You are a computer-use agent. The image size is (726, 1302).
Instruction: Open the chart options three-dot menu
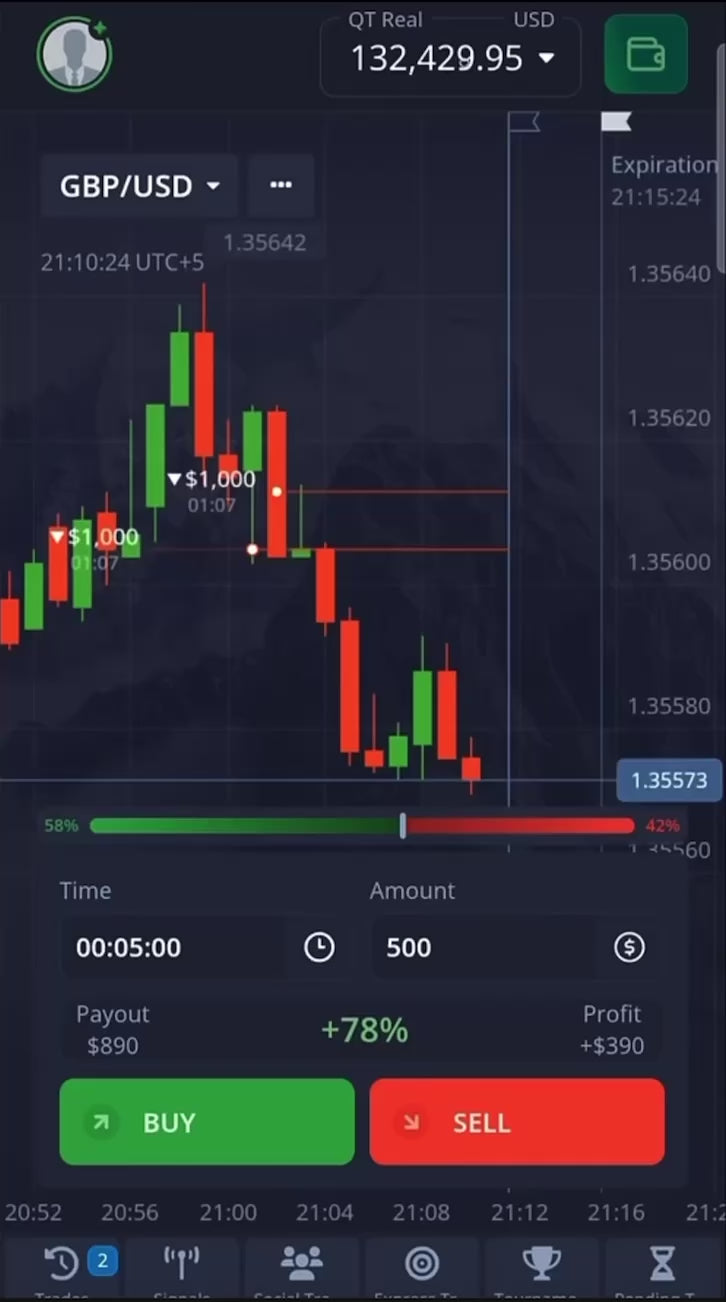pyautogui.click(x=281, y=186)
